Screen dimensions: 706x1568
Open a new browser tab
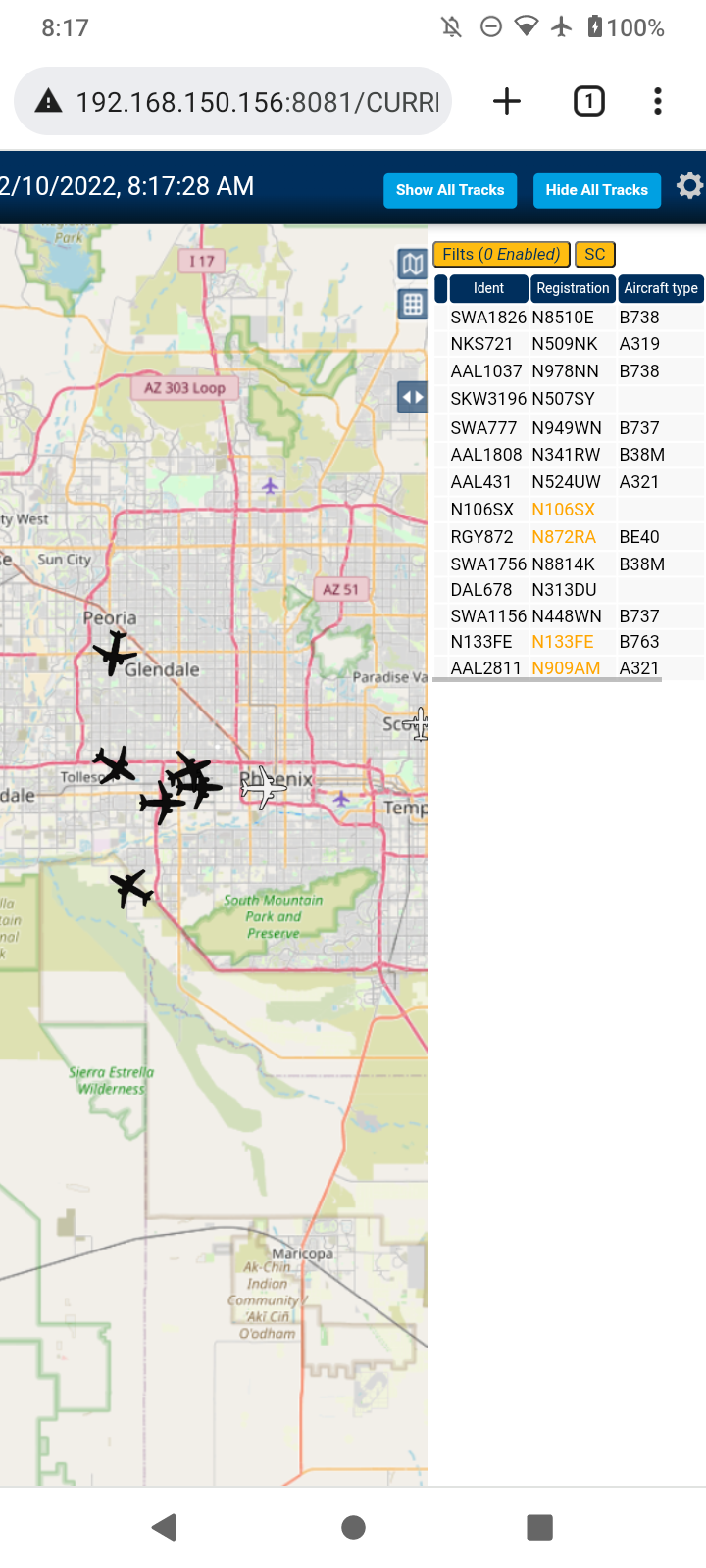[x=507, y=101]
